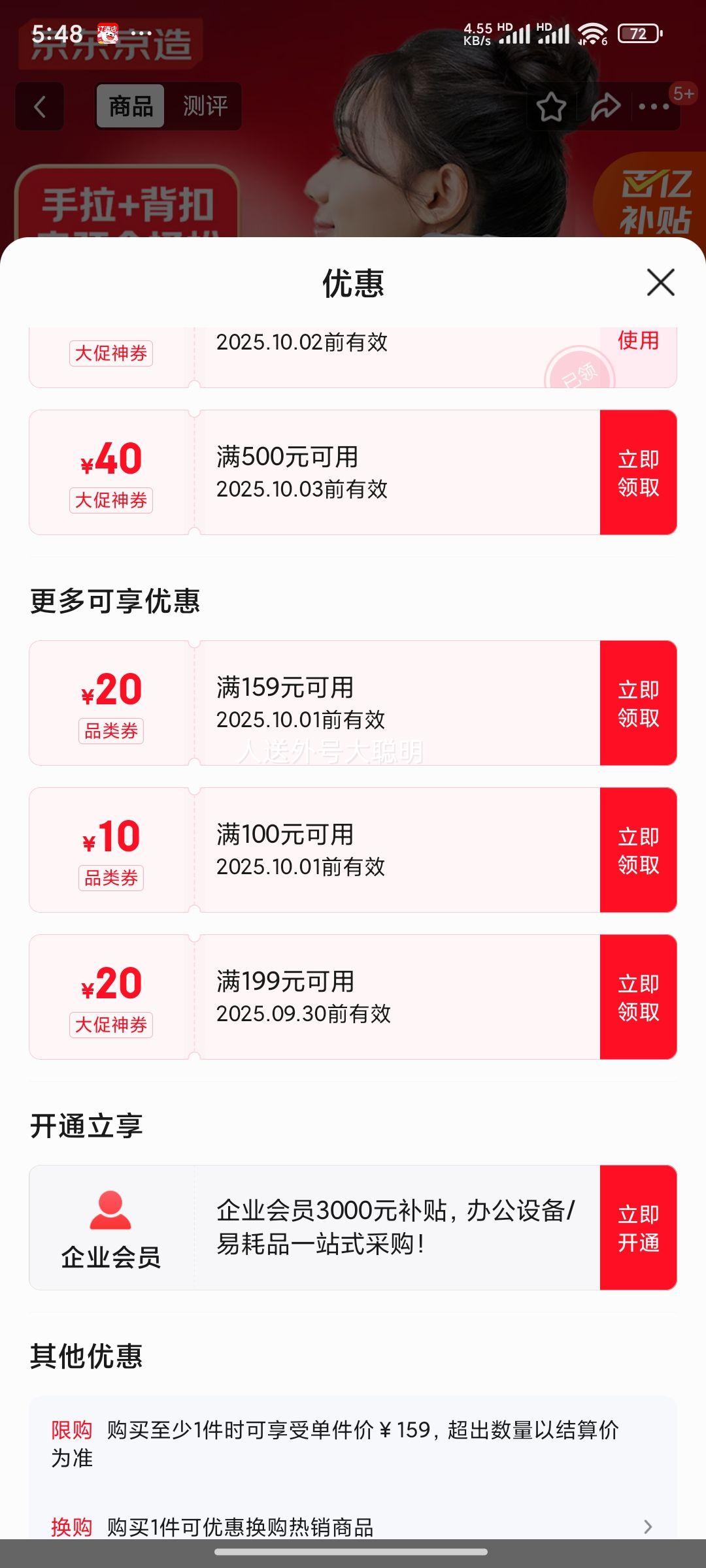Select the 商品 tab
This screenshot has width=706, height=1568.
click(131, 106)
